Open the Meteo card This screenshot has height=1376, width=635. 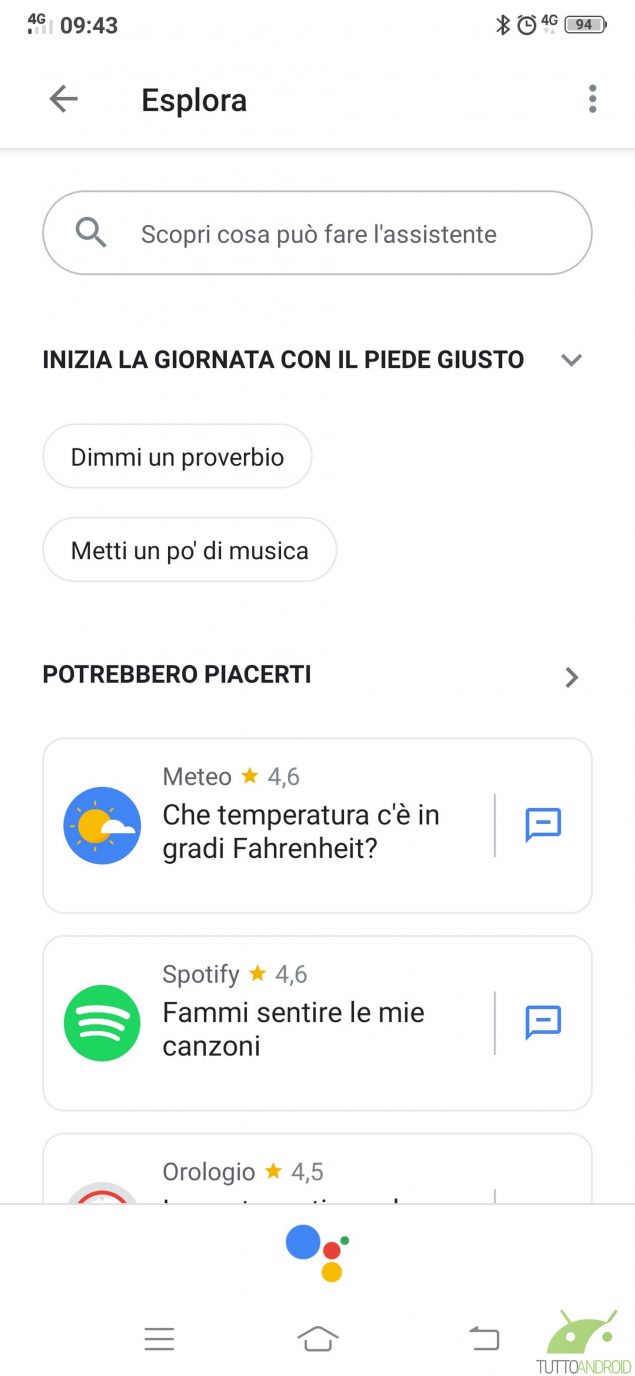[x=270, y=825]
